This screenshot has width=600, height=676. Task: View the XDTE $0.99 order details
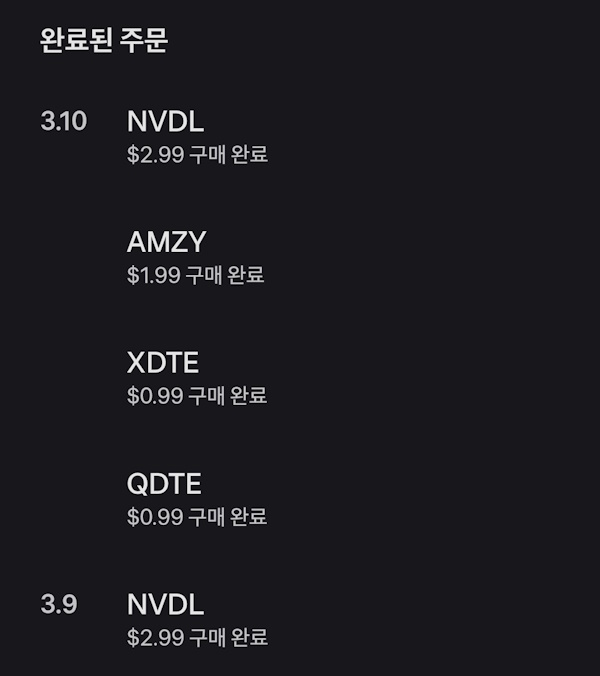coord(197,378)
